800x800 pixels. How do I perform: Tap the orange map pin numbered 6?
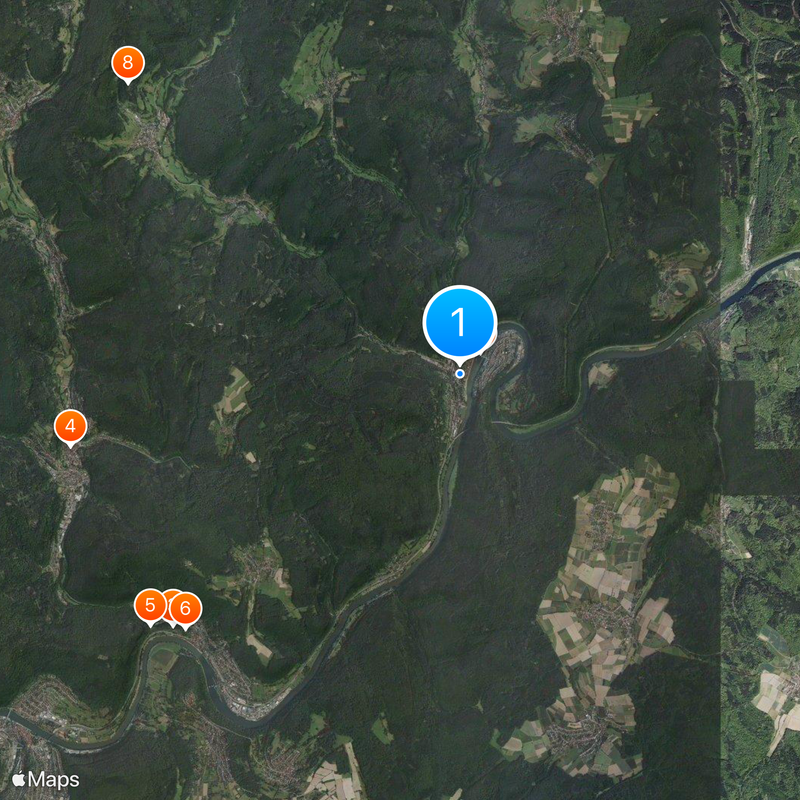[186, 609]
